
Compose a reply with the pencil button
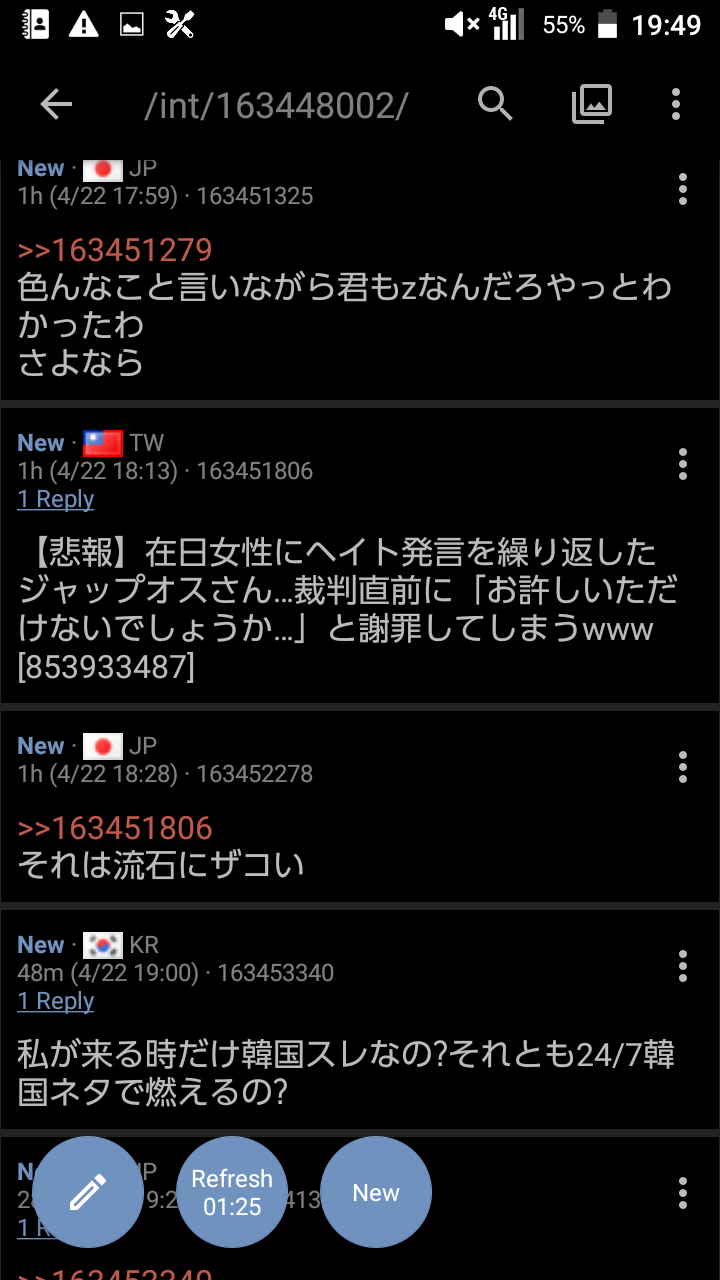[88, 1192]
